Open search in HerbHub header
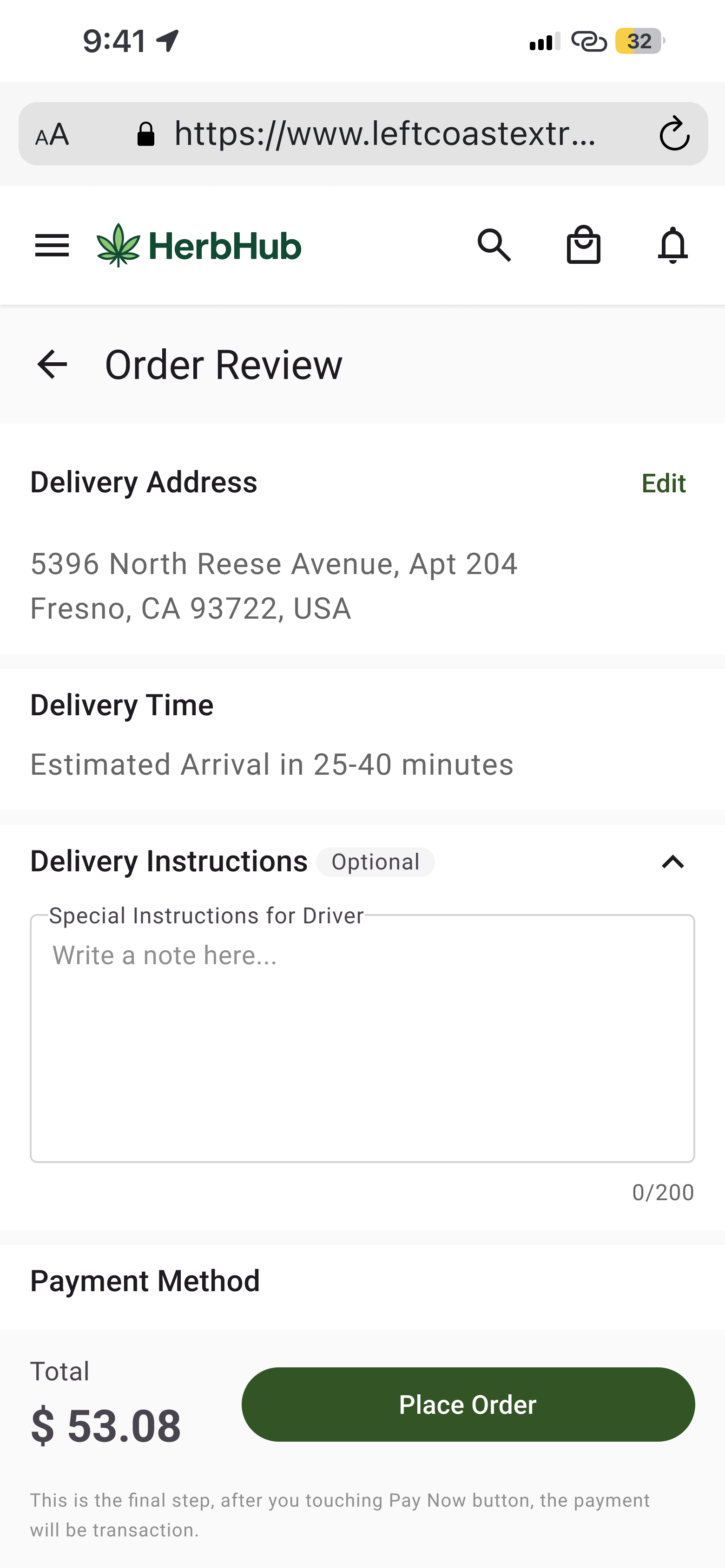The image size is (725, 1568). coord(494,246)
